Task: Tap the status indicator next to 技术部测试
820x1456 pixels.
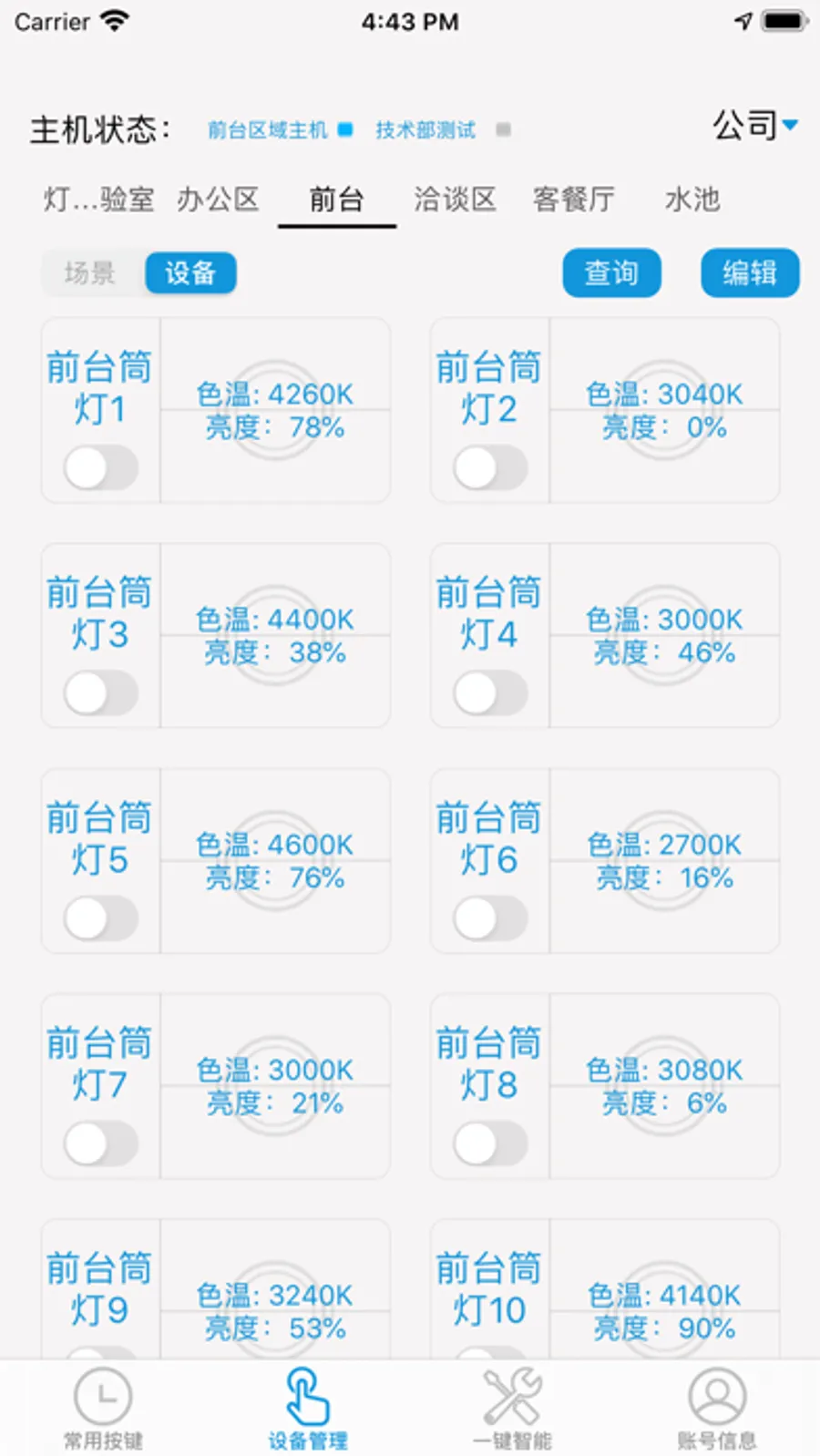Action: point(501,129)
